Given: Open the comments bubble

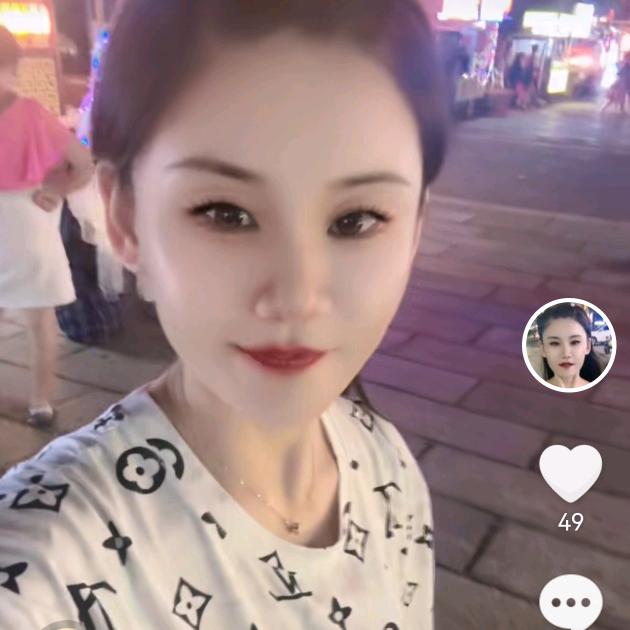Looking at the screenshot, I should click(x=570, y=603).
